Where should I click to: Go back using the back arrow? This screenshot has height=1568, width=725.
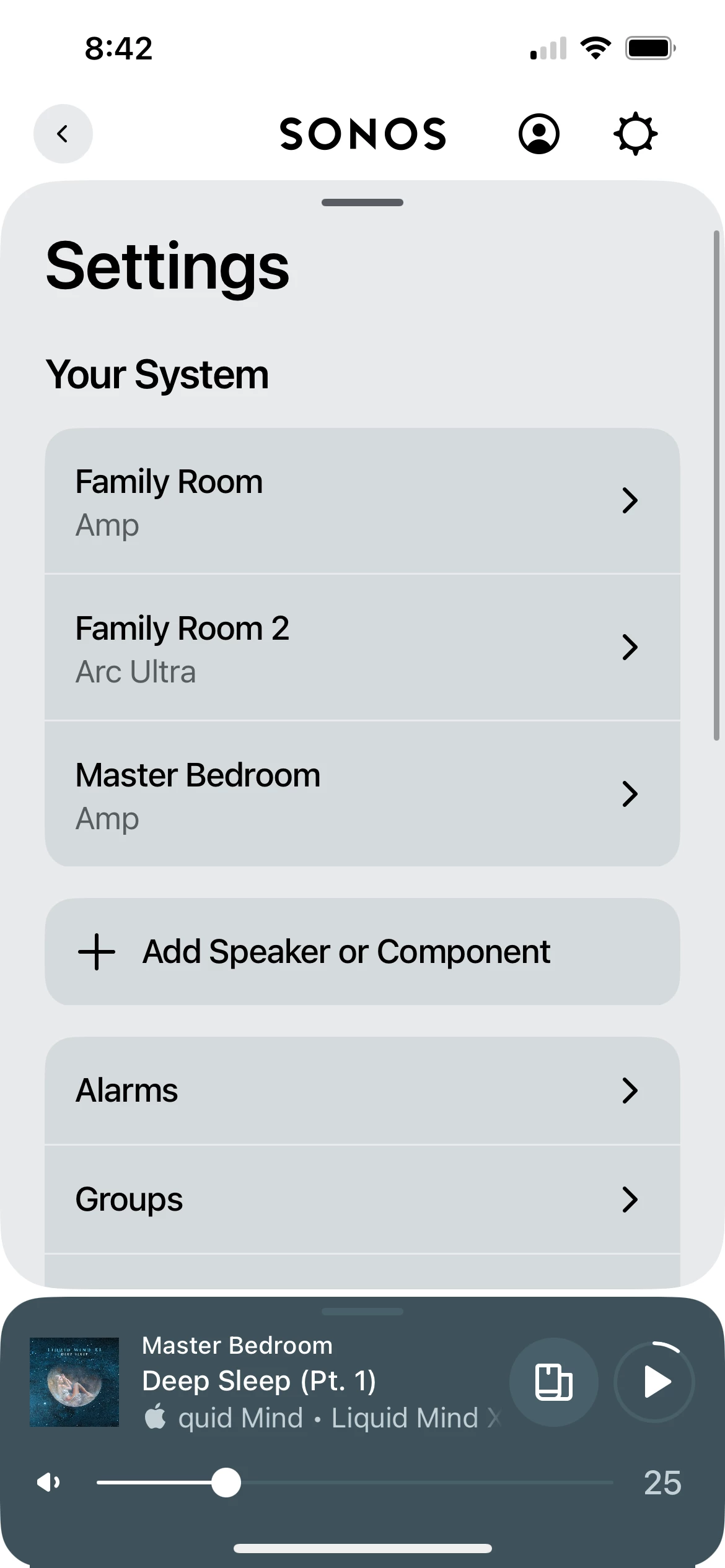pos(63,134)
